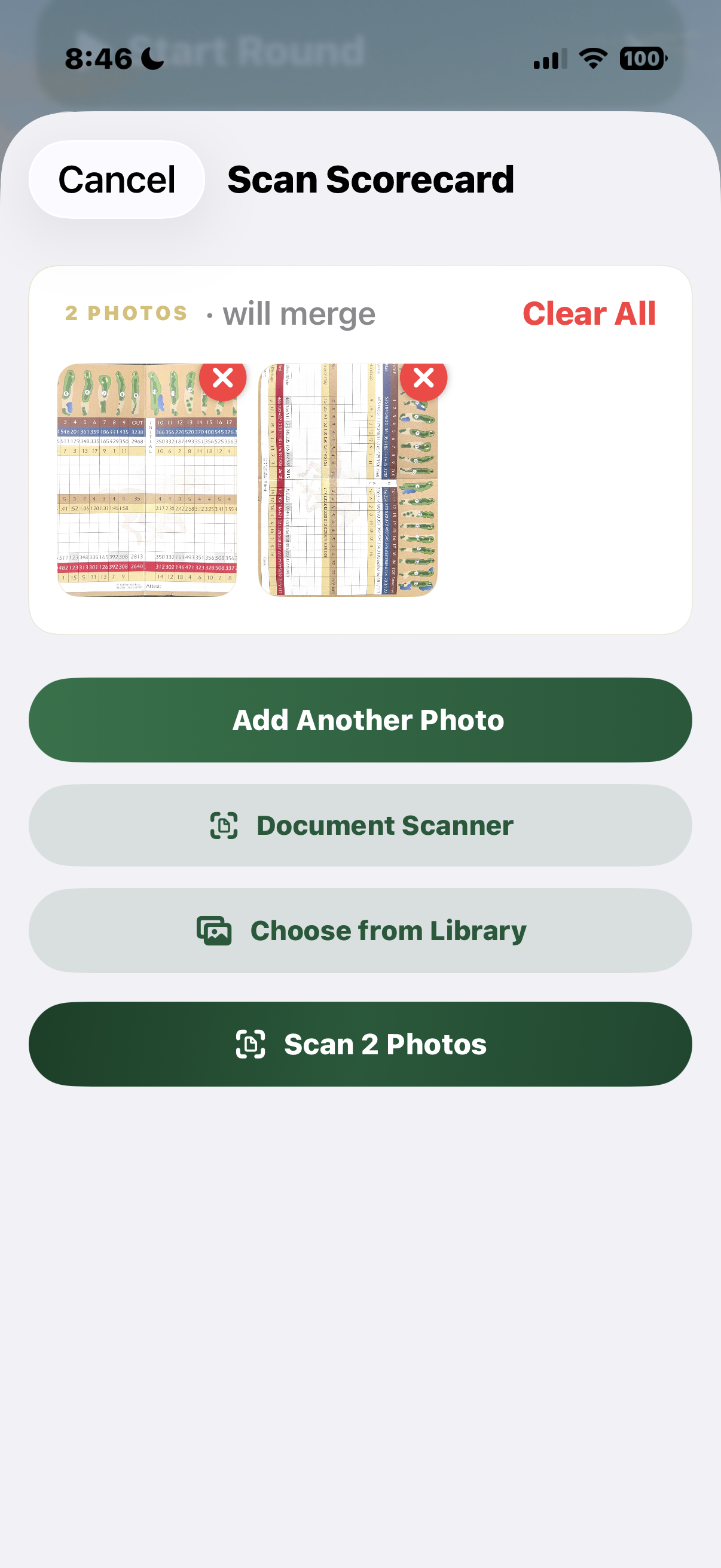Remove the second scorecard photo
721x1568 pixels.
coord(423,378)
